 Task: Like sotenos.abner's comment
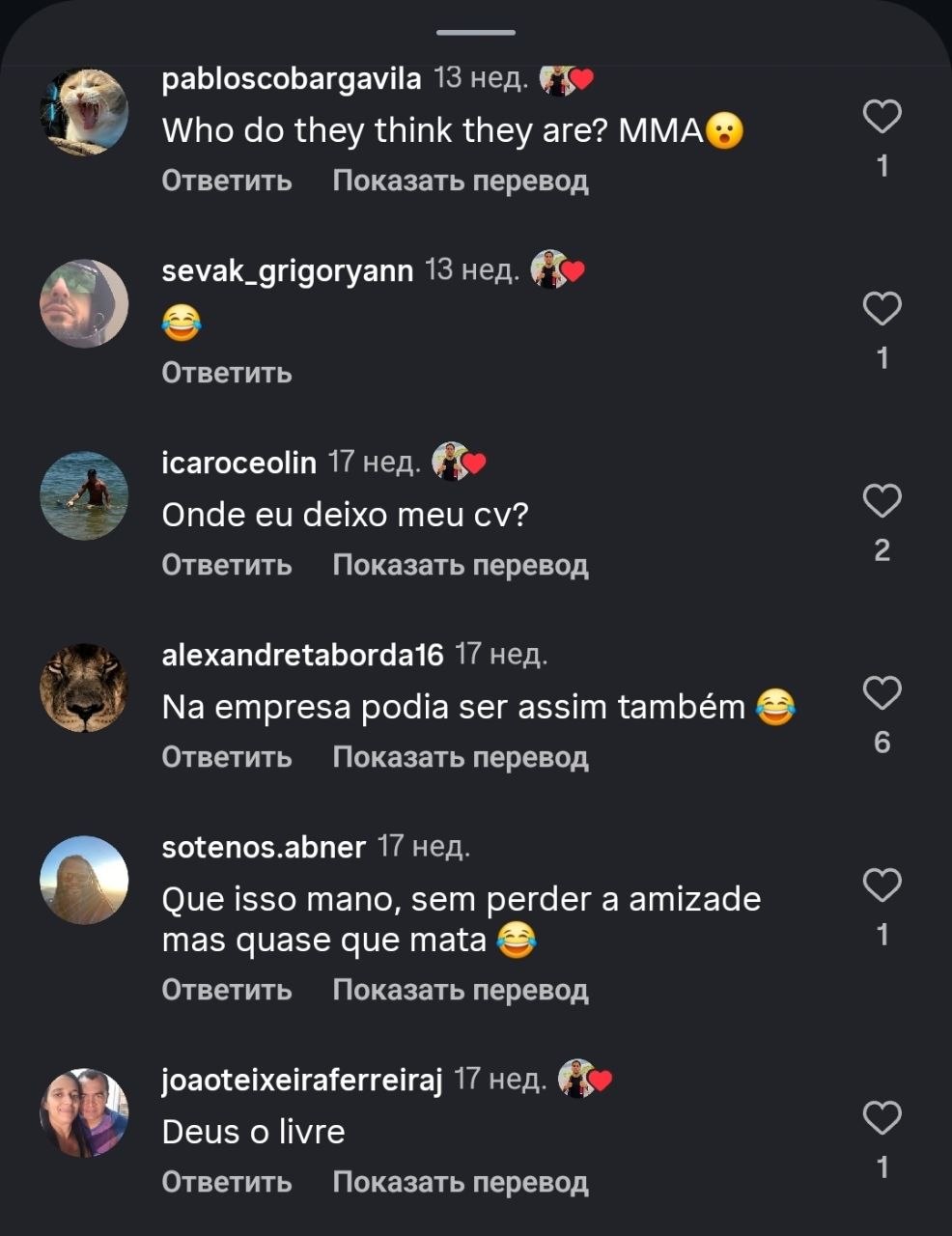click(882, 885)
